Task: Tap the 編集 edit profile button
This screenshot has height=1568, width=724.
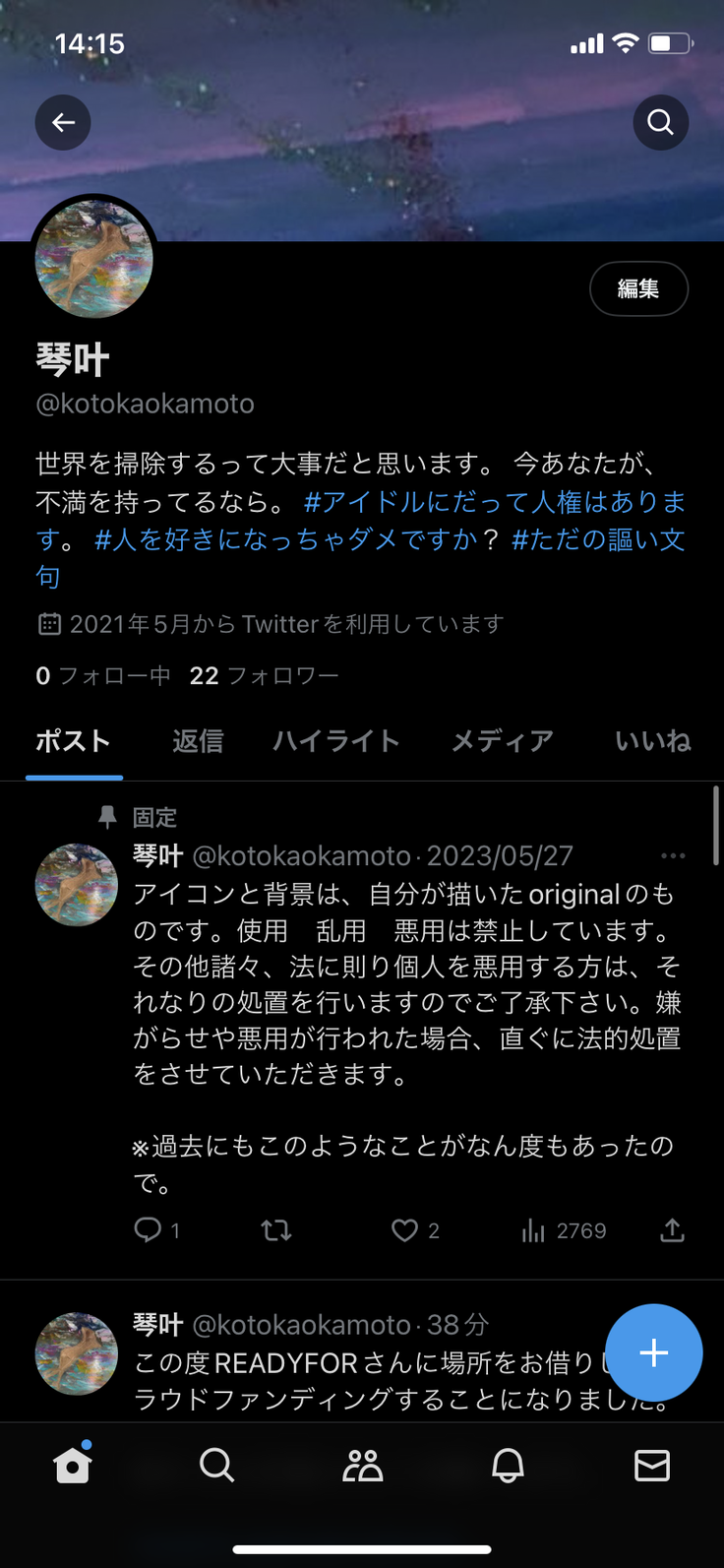Action: tap(638, 288)
